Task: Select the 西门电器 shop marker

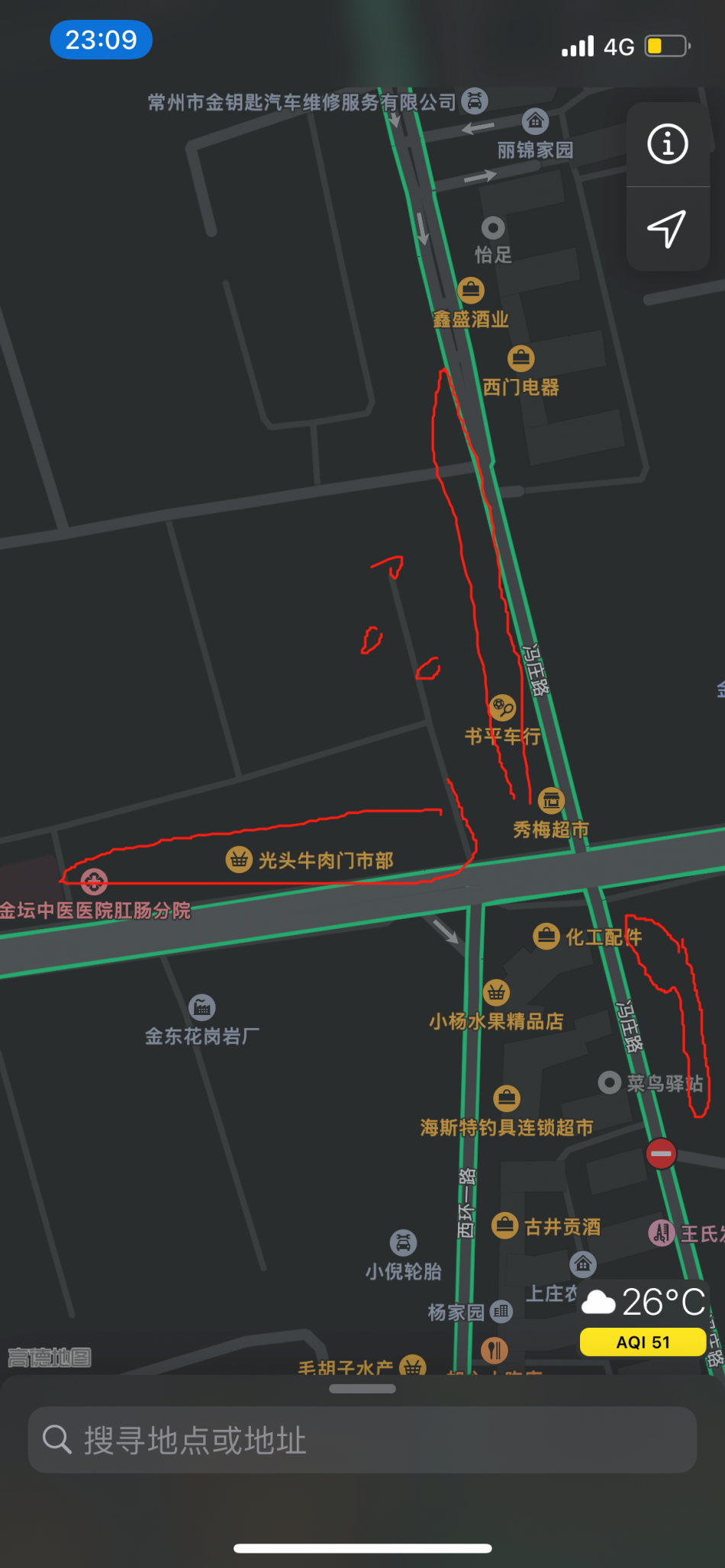Action: [x=521, y=358]
